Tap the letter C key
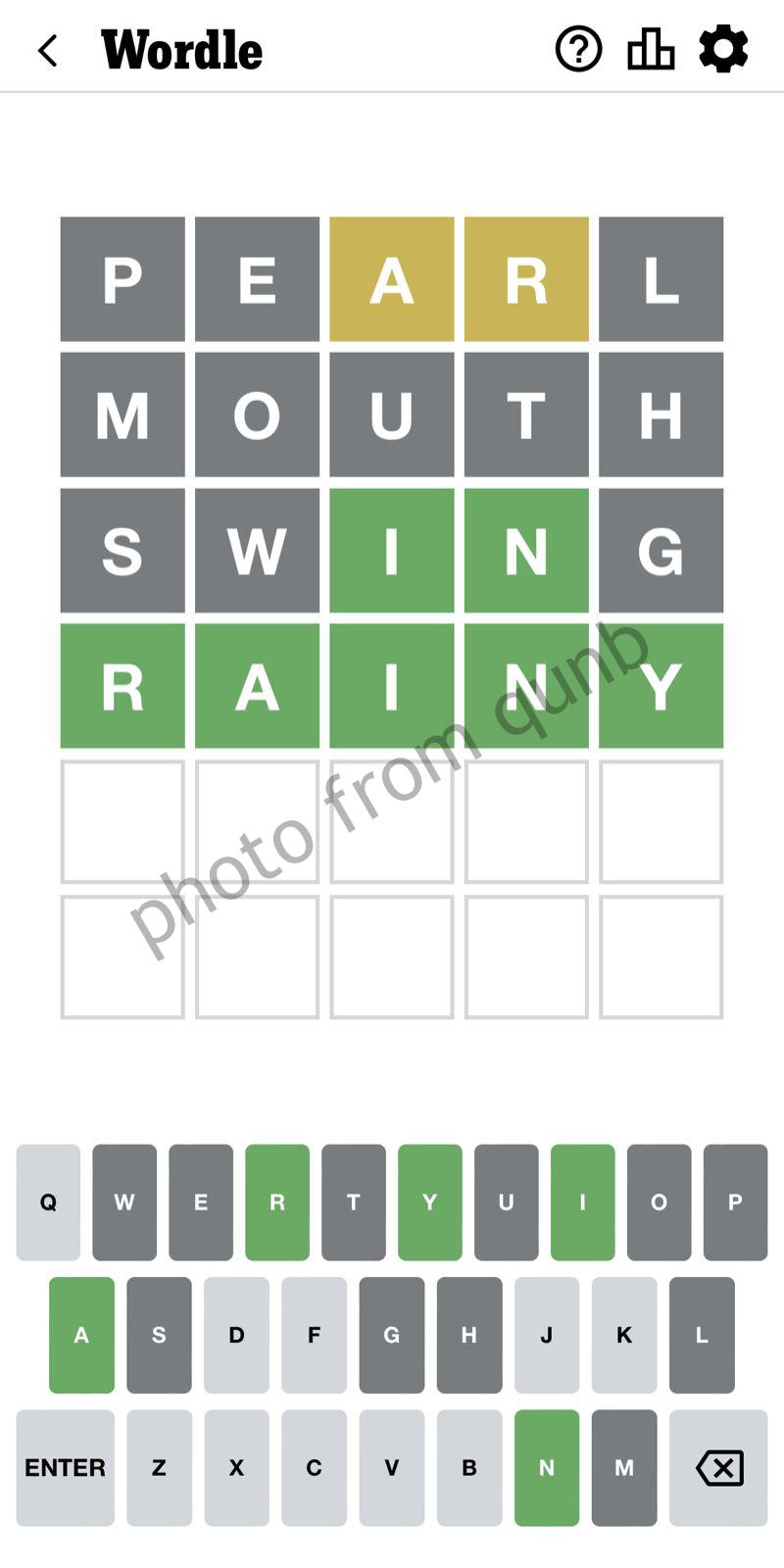Viewport: 784px width, 1568px height. click(x=314, y=1467)
